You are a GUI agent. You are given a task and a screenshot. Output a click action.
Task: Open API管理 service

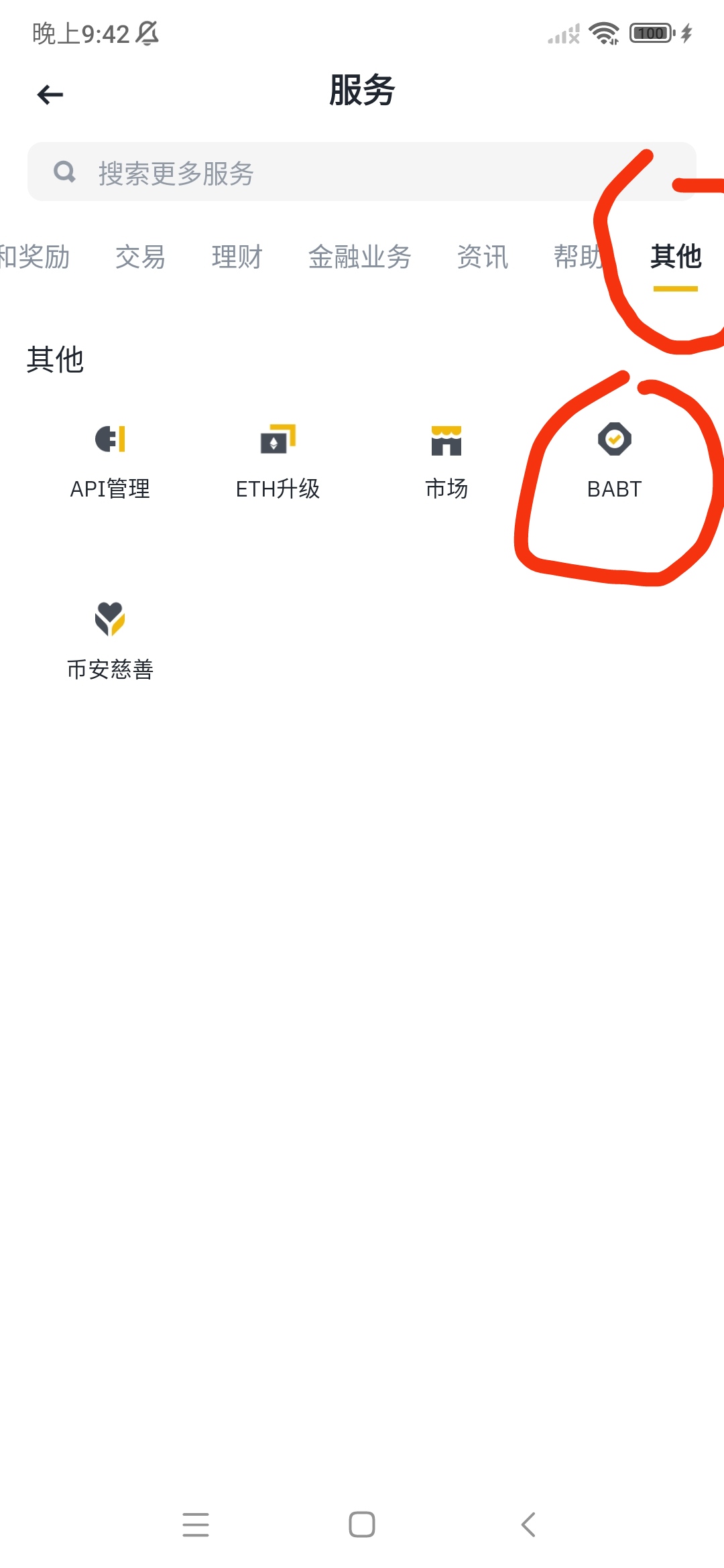(x=110, y=460)
